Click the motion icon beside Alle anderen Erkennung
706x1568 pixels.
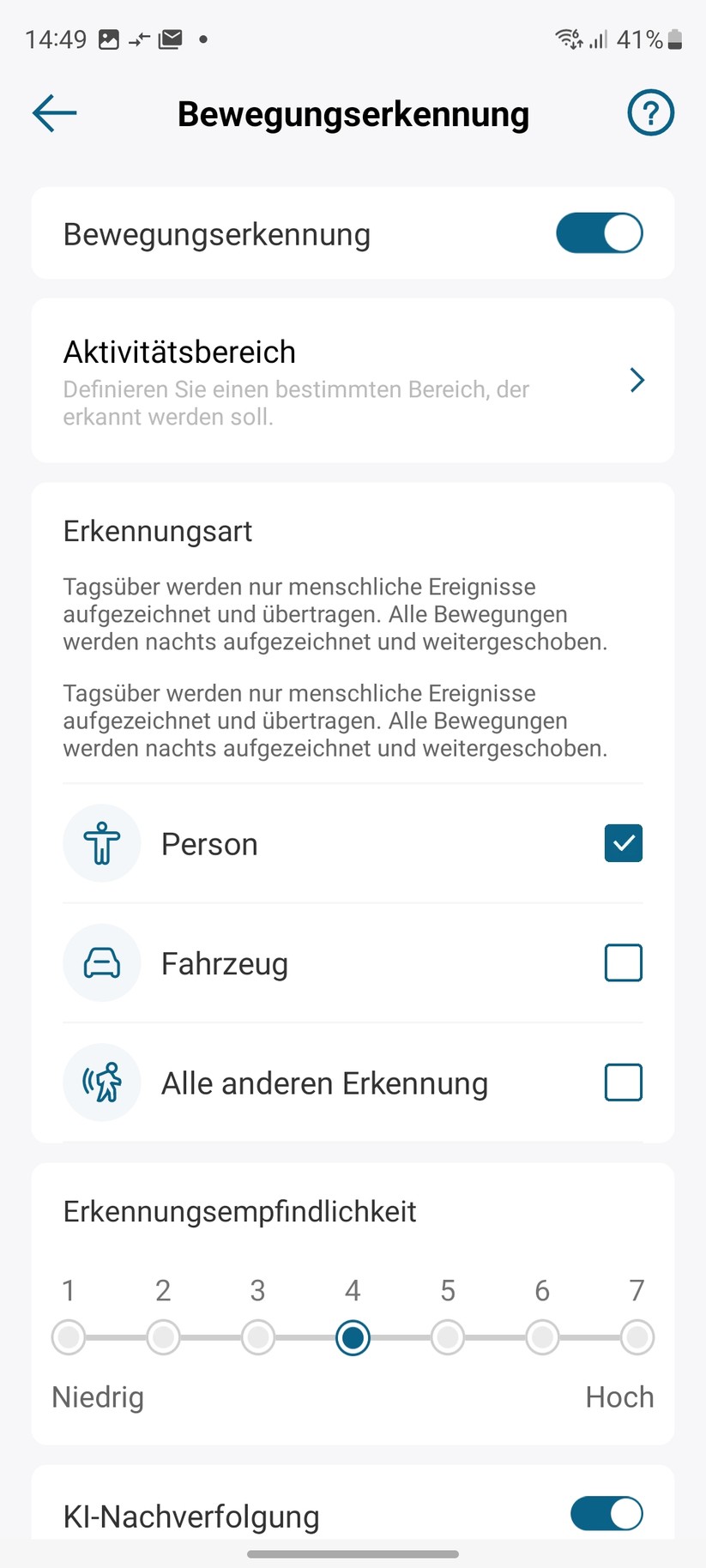(102, 1082)
